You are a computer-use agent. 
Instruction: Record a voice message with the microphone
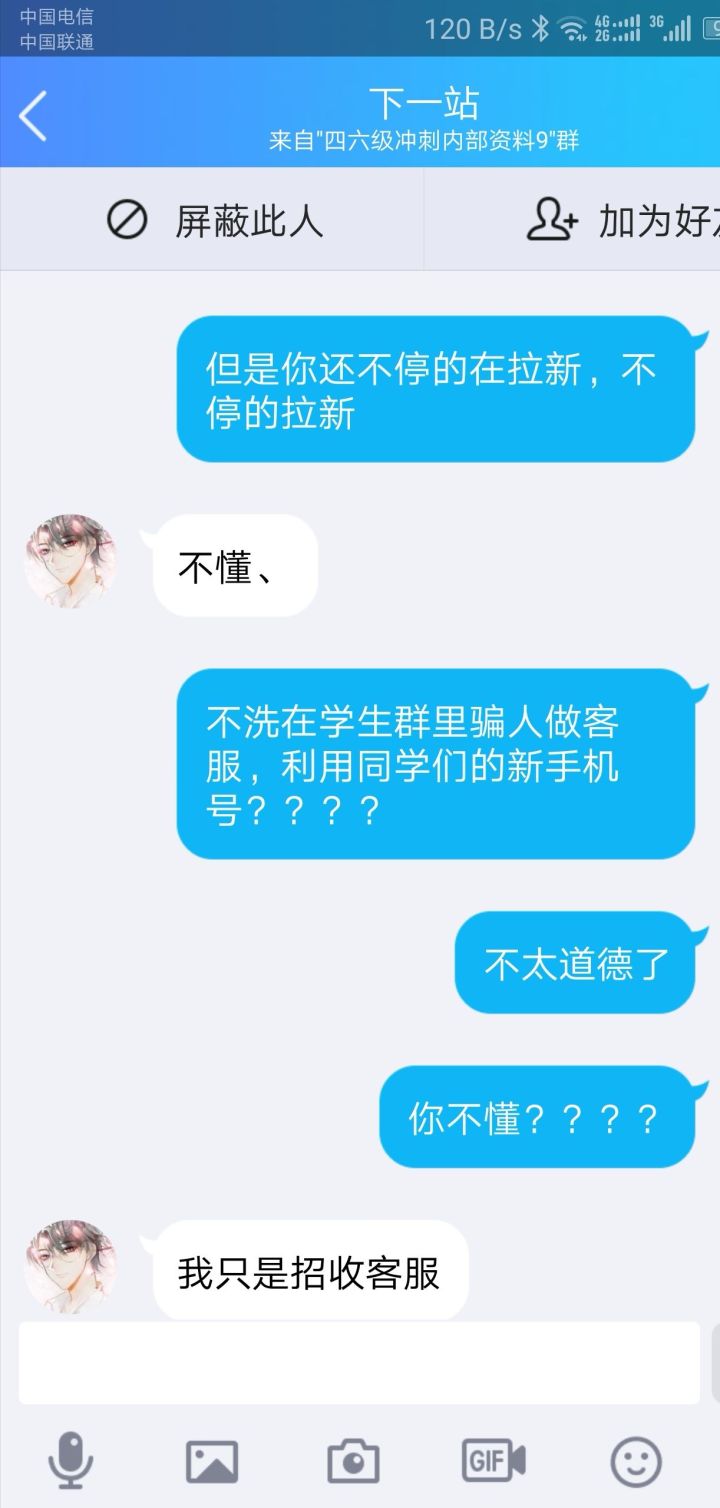(x=71, y=1461)
